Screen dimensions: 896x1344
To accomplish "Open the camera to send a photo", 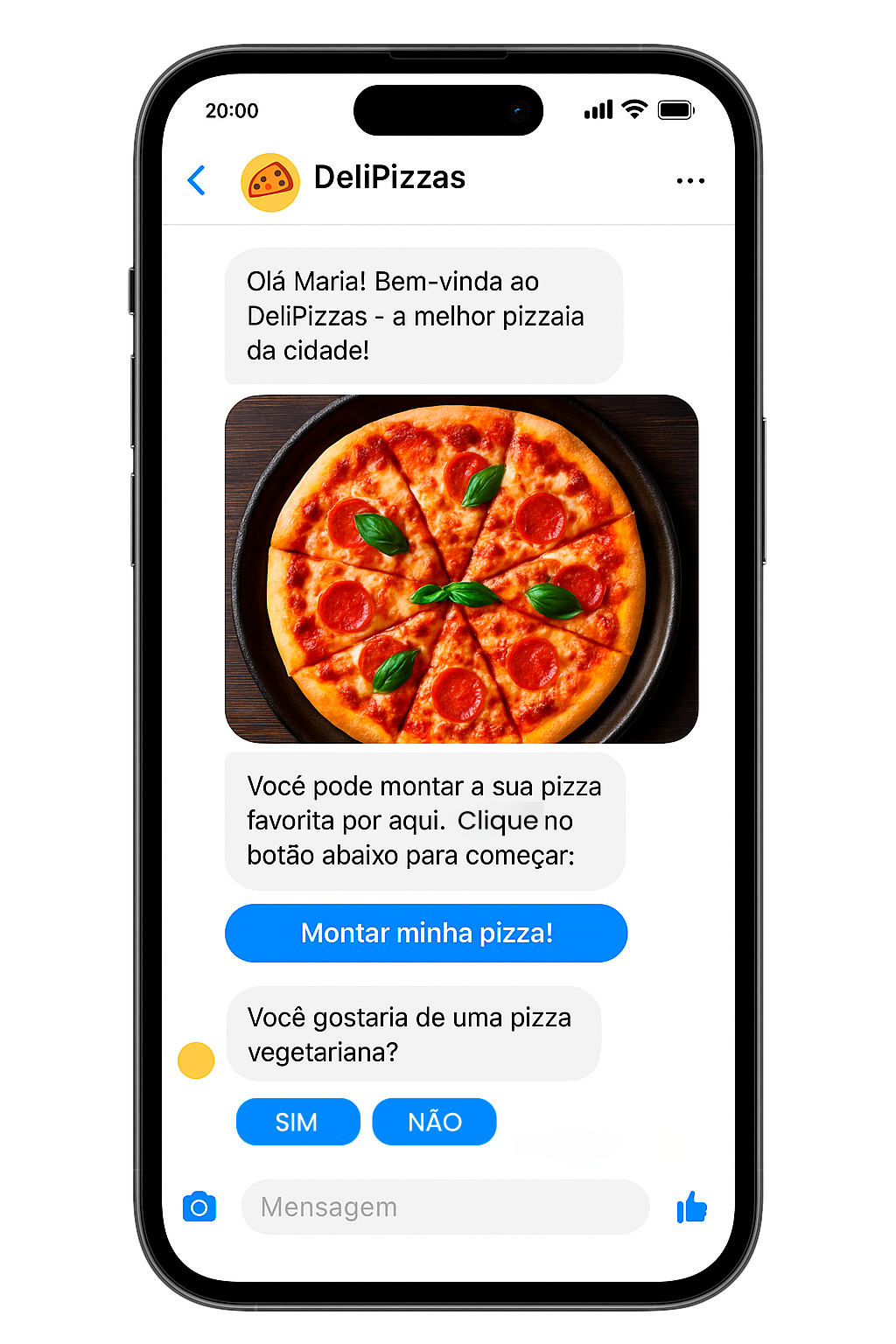I will pos(199,1207).
